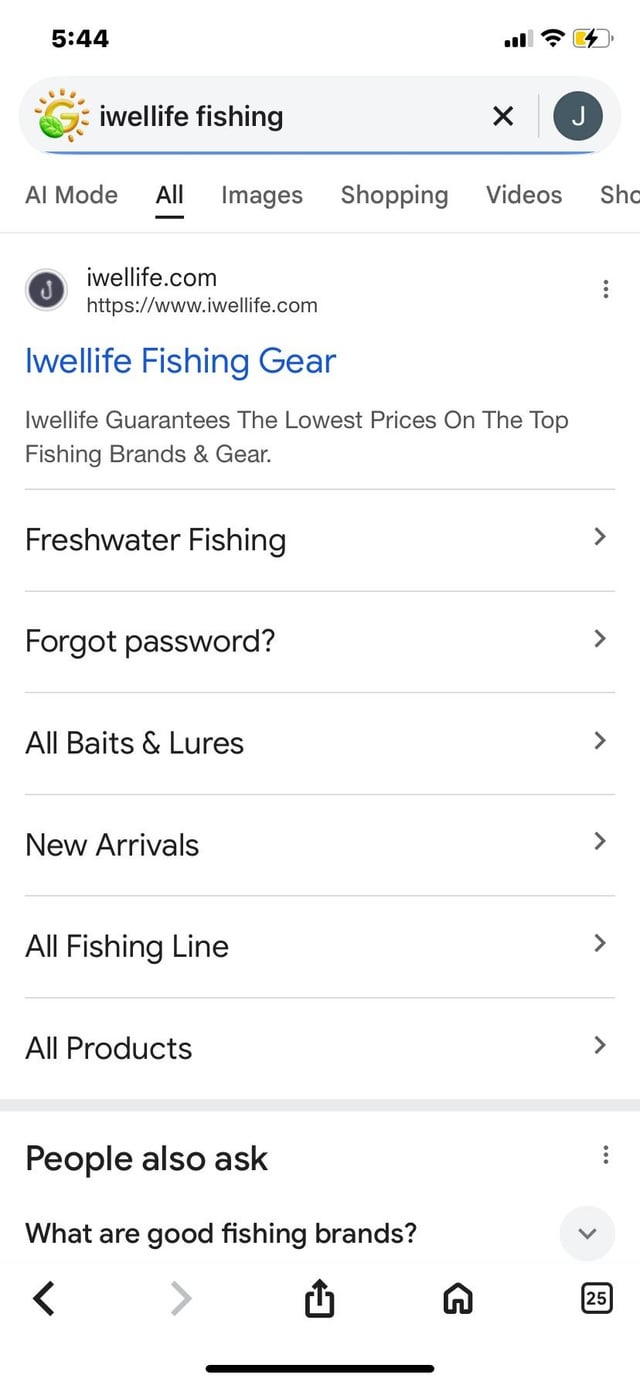Image resolution: width=640 pixels, height=1385 pixels.
Task: Clear the search query text
Action: coord(503,117)
